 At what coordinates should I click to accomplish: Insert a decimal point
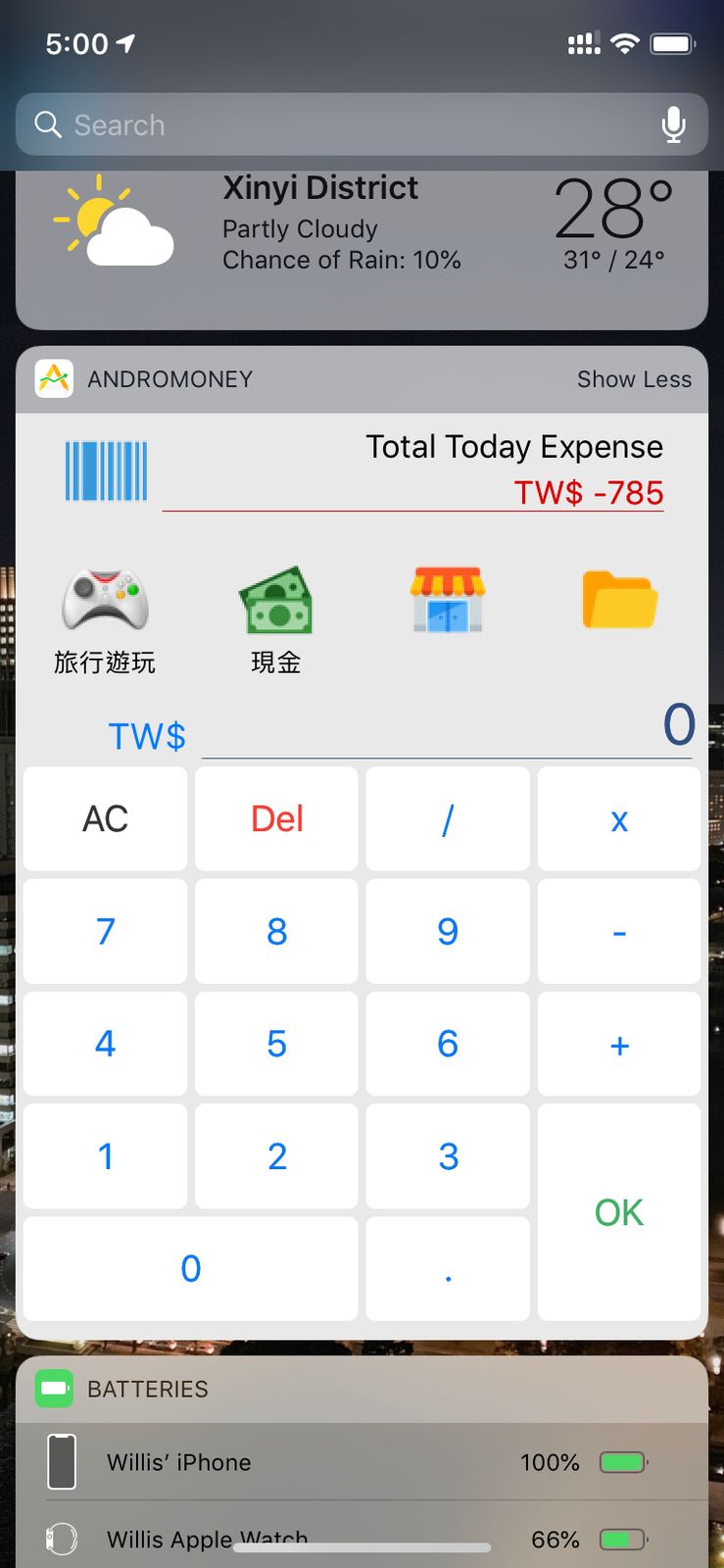tap(448, 1269)
